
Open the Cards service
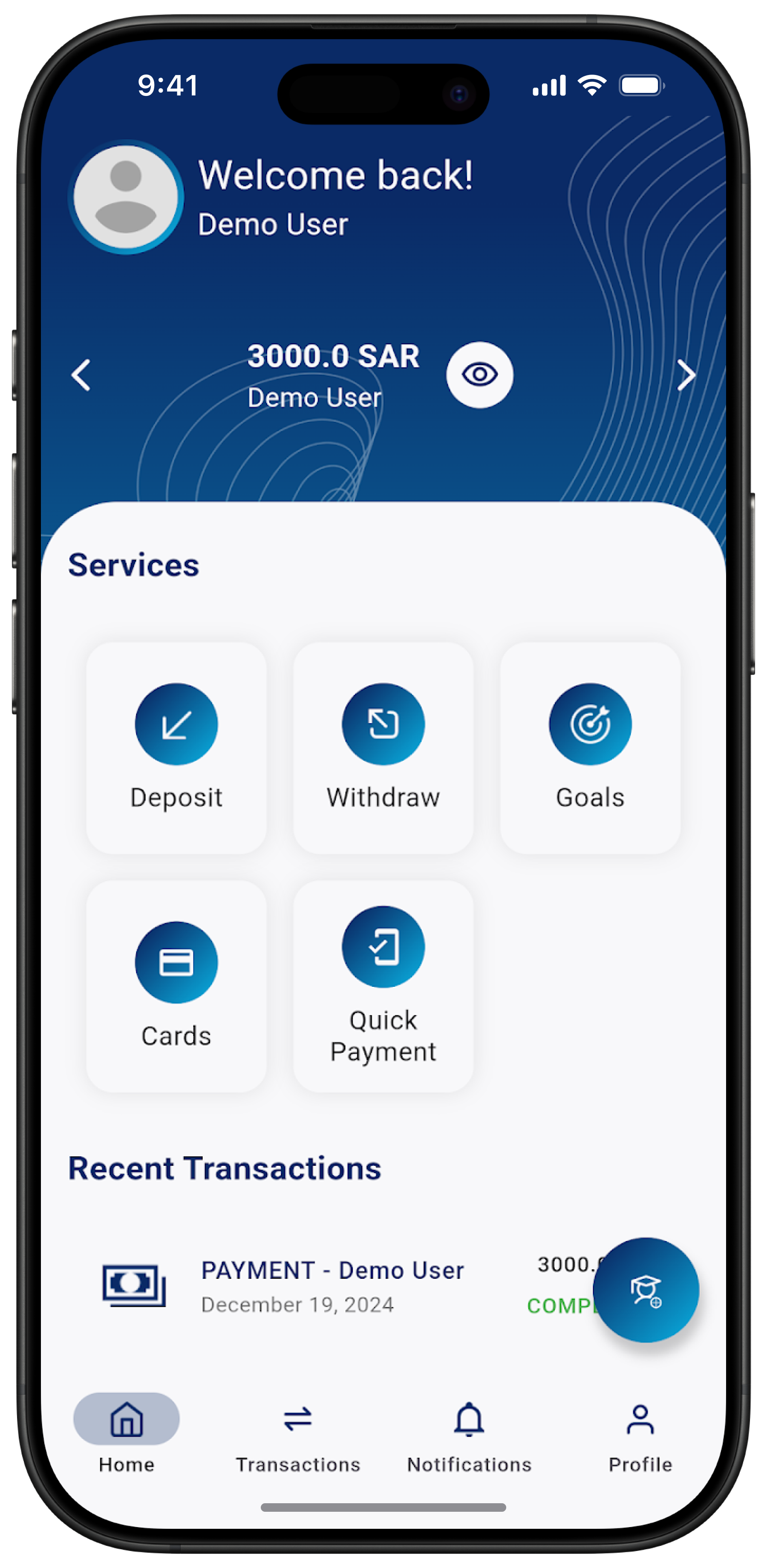176,986
